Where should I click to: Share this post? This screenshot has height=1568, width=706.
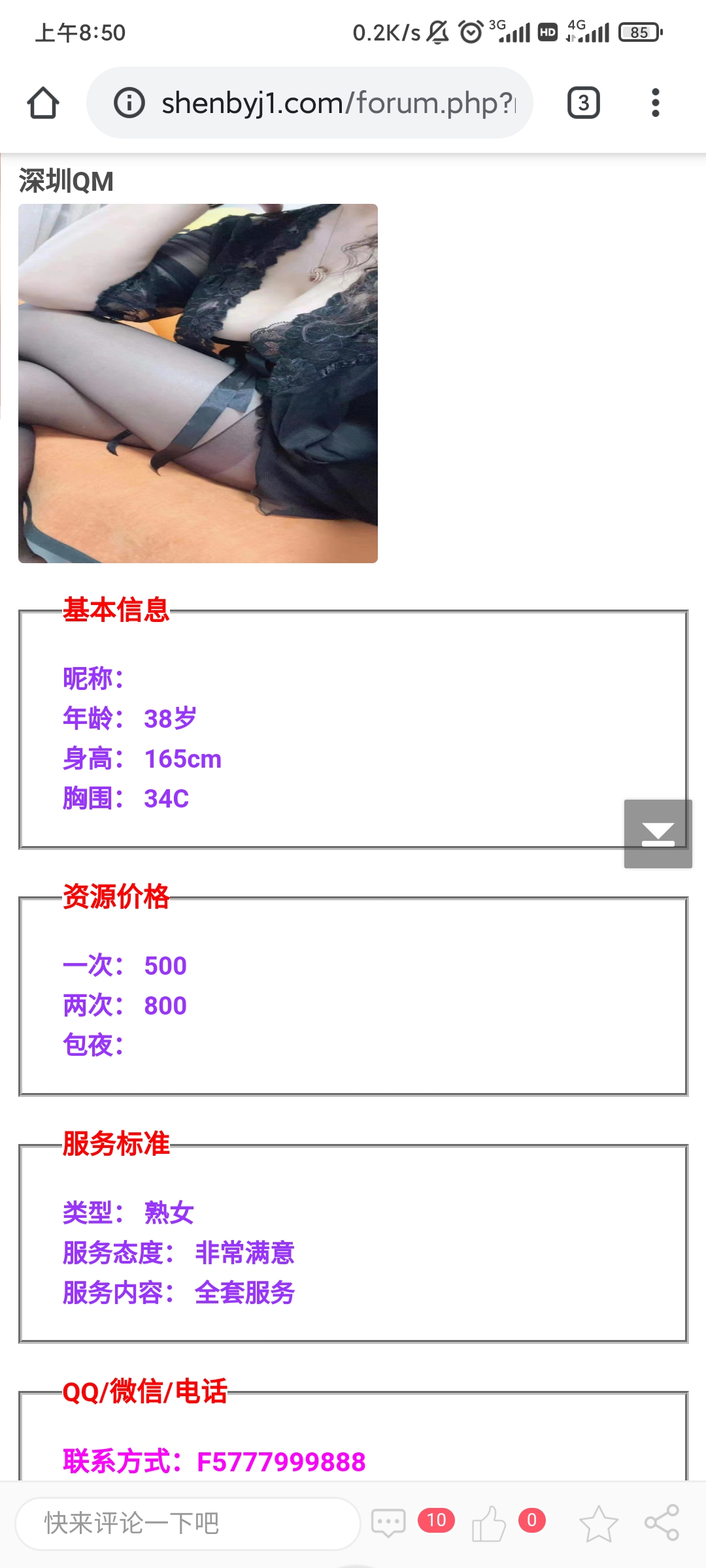click(662, 1524)
